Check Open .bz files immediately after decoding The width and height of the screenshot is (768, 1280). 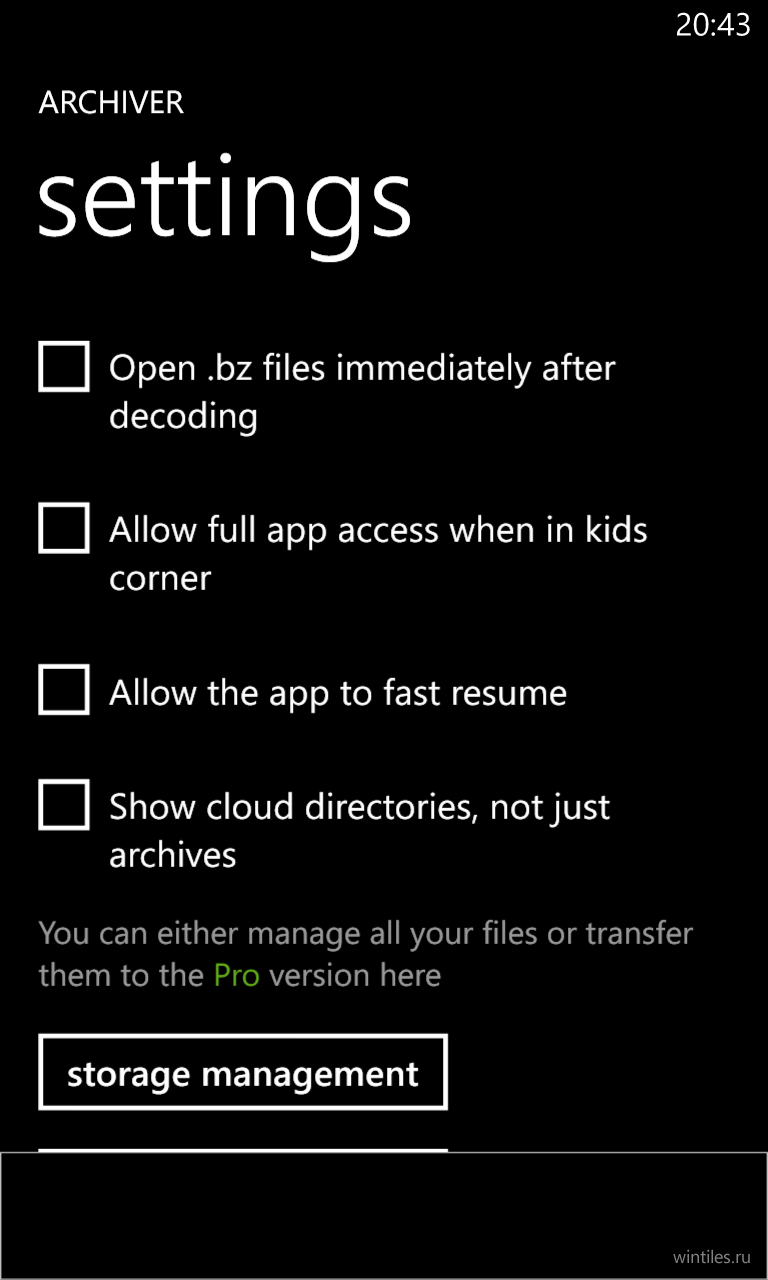click(64, 366)
